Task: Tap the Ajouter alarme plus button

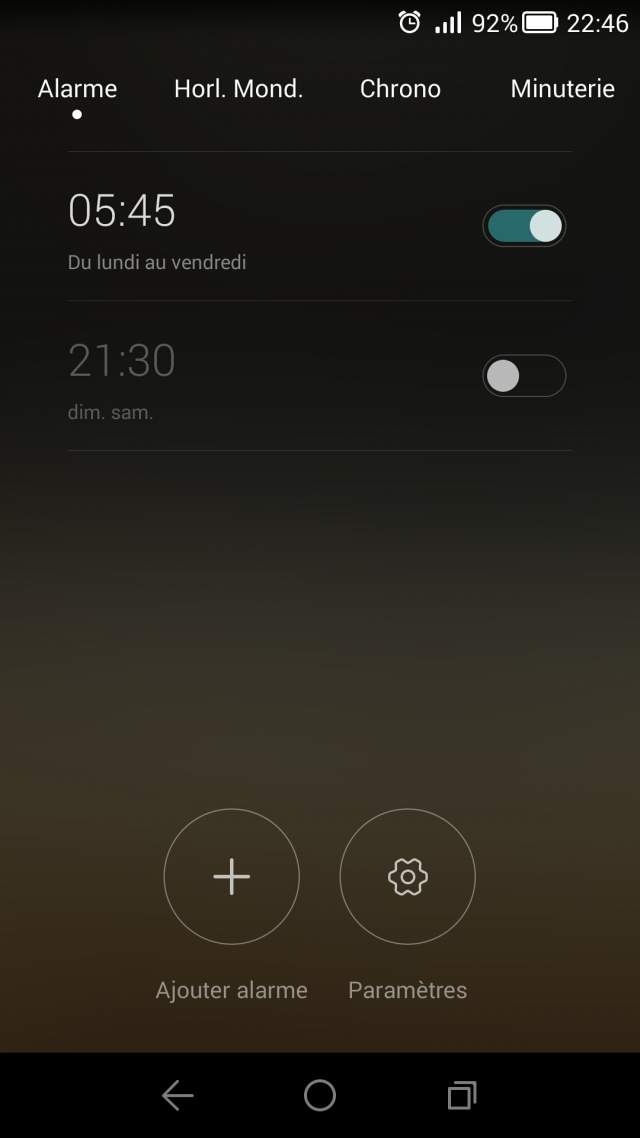Action: click(231, 877)
